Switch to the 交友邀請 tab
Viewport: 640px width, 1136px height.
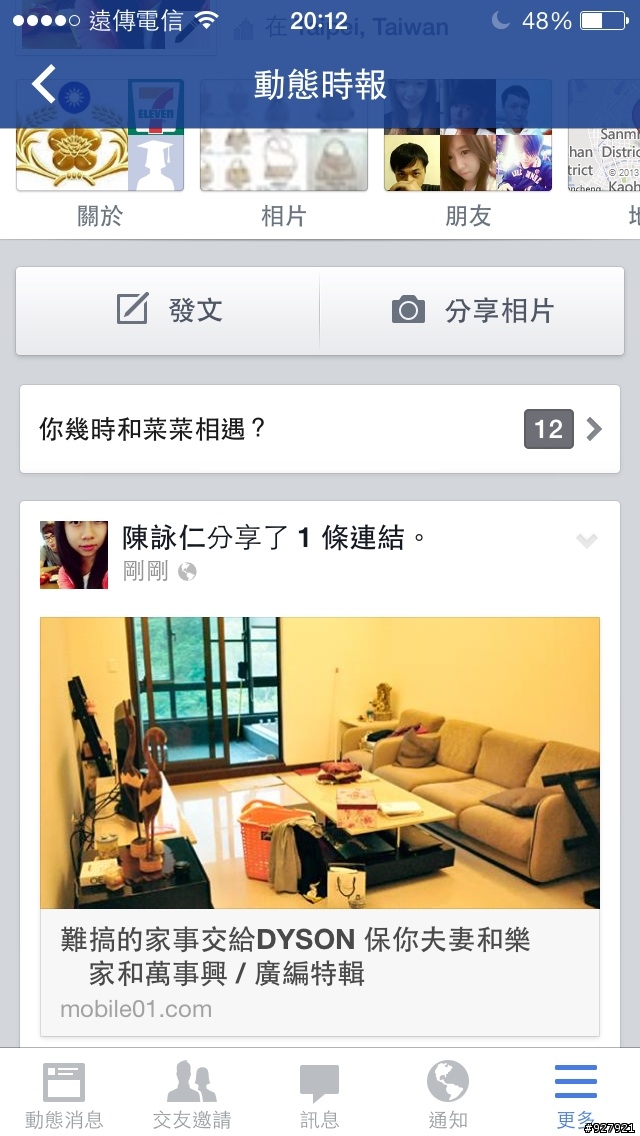tap(192, 1096)
